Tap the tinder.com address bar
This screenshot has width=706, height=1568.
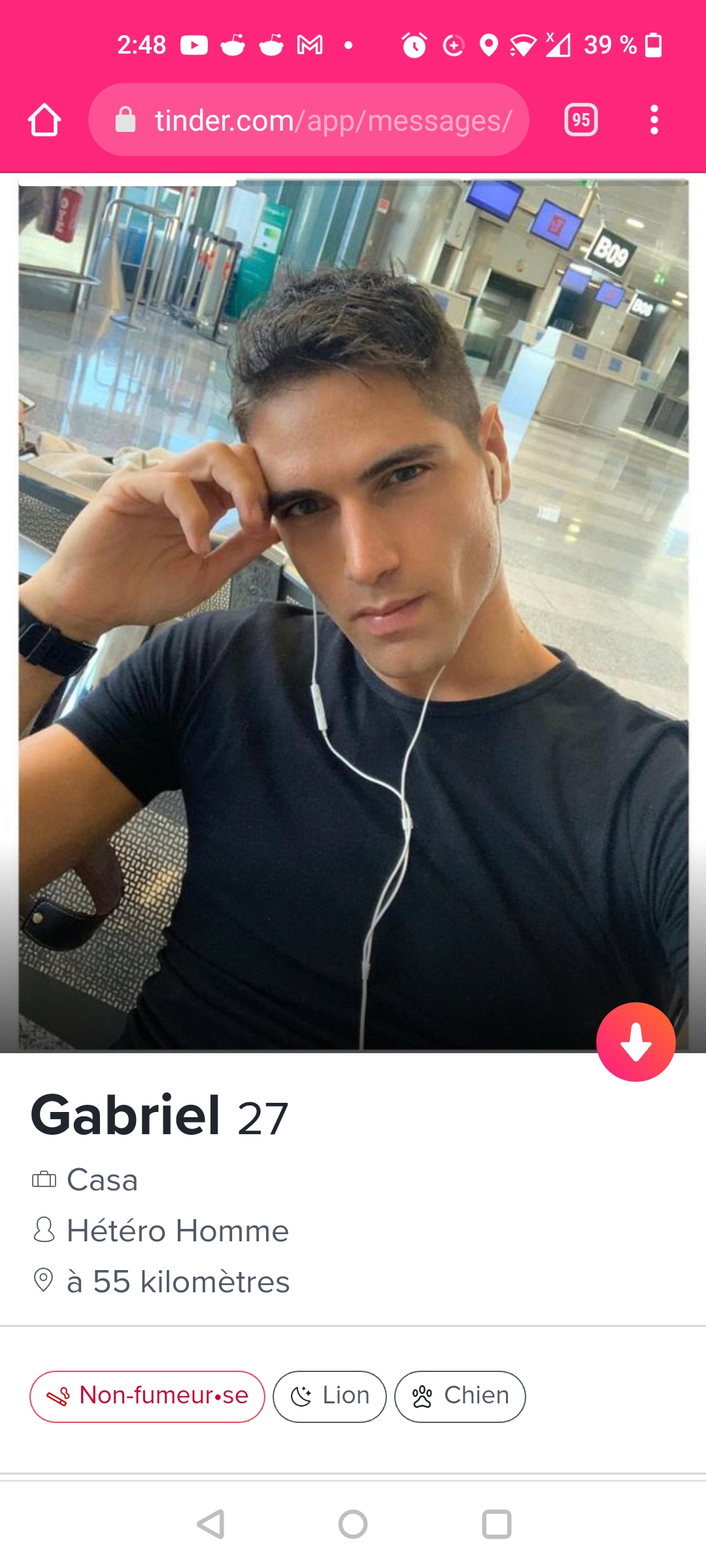pos(309,120)
